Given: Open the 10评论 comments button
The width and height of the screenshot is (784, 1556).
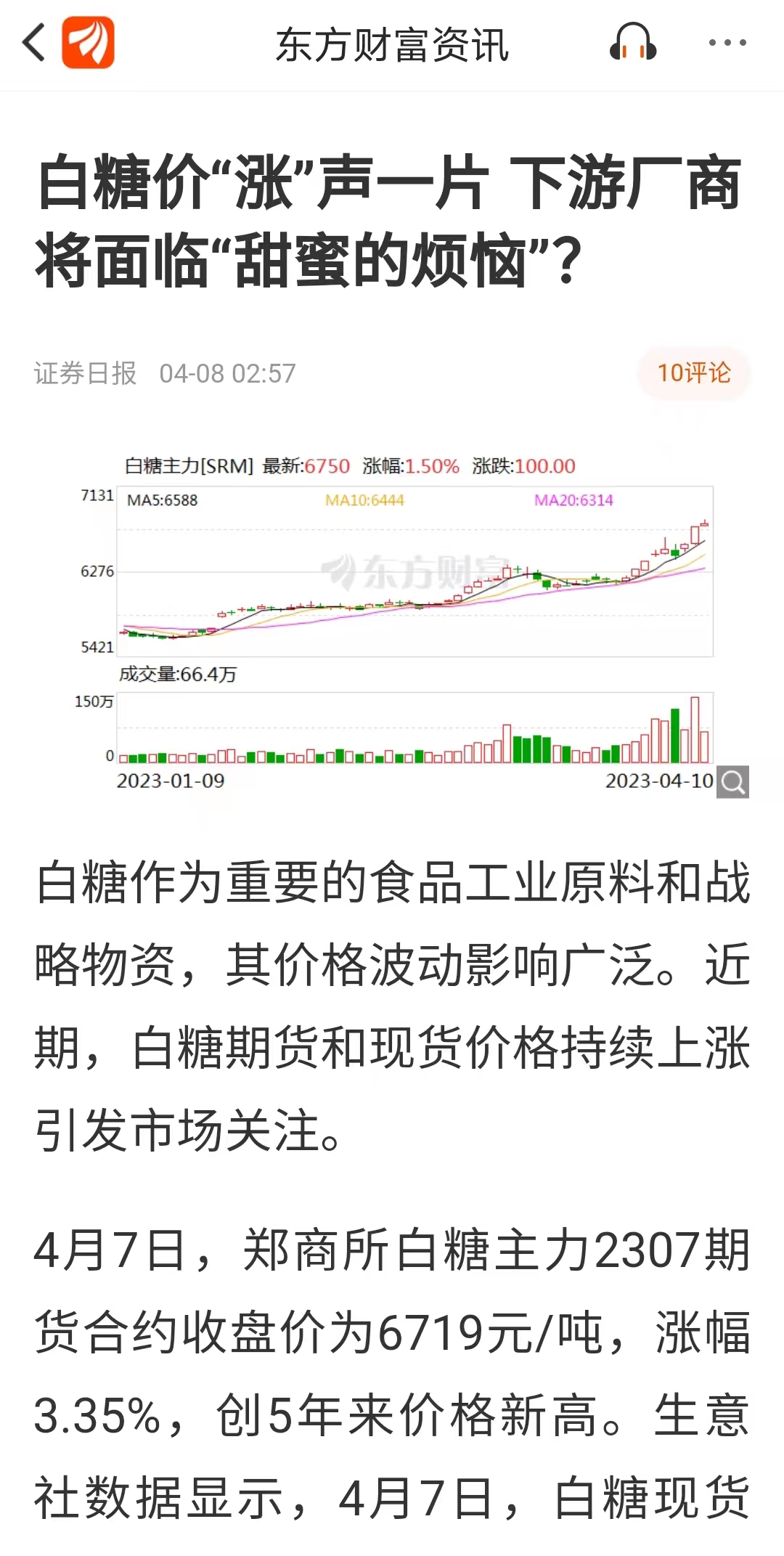Looking at the screenshot, I should (x=694, y=373).
